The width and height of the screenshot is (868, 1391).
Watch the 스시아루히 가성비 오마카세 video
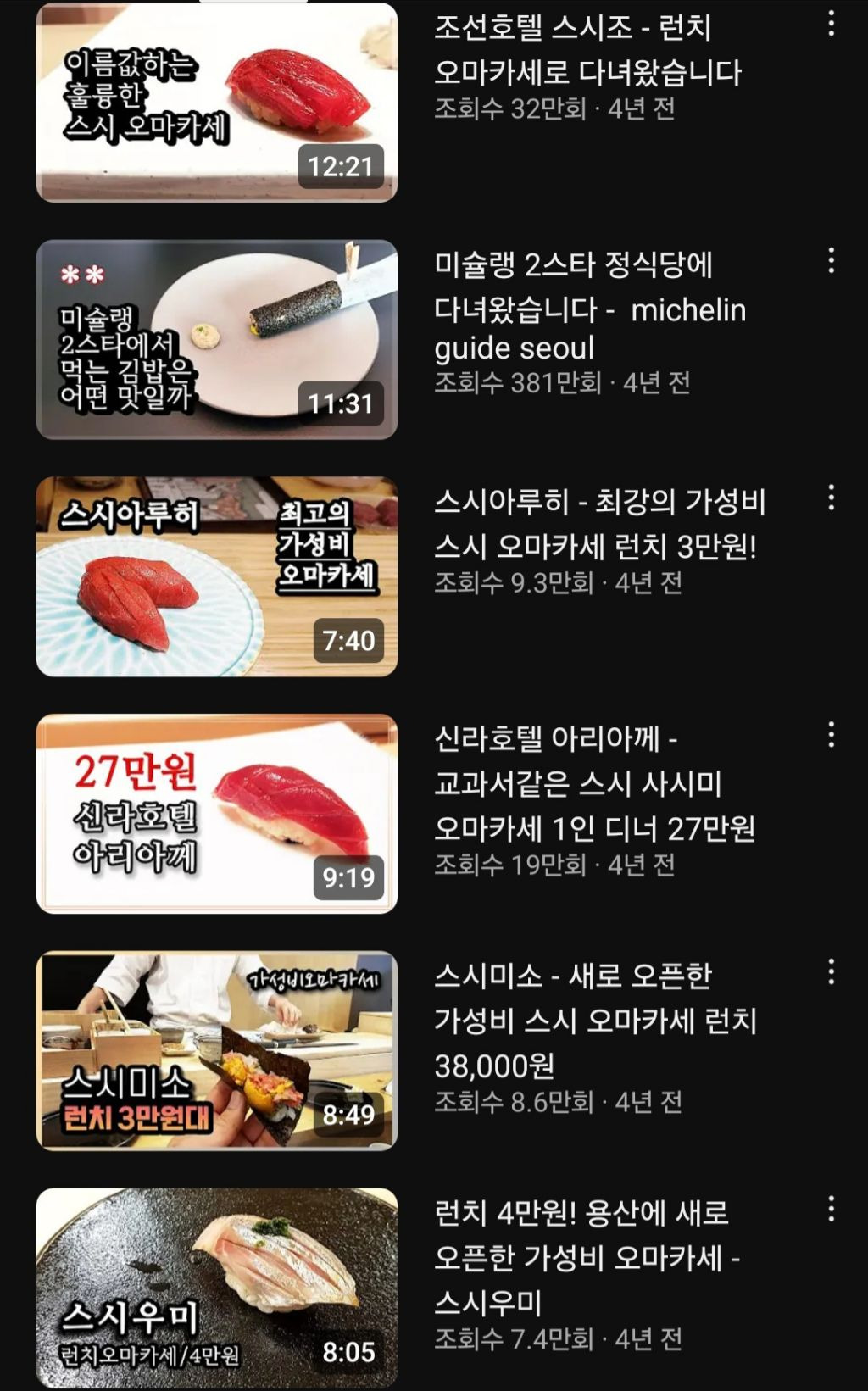coord(217,576)
